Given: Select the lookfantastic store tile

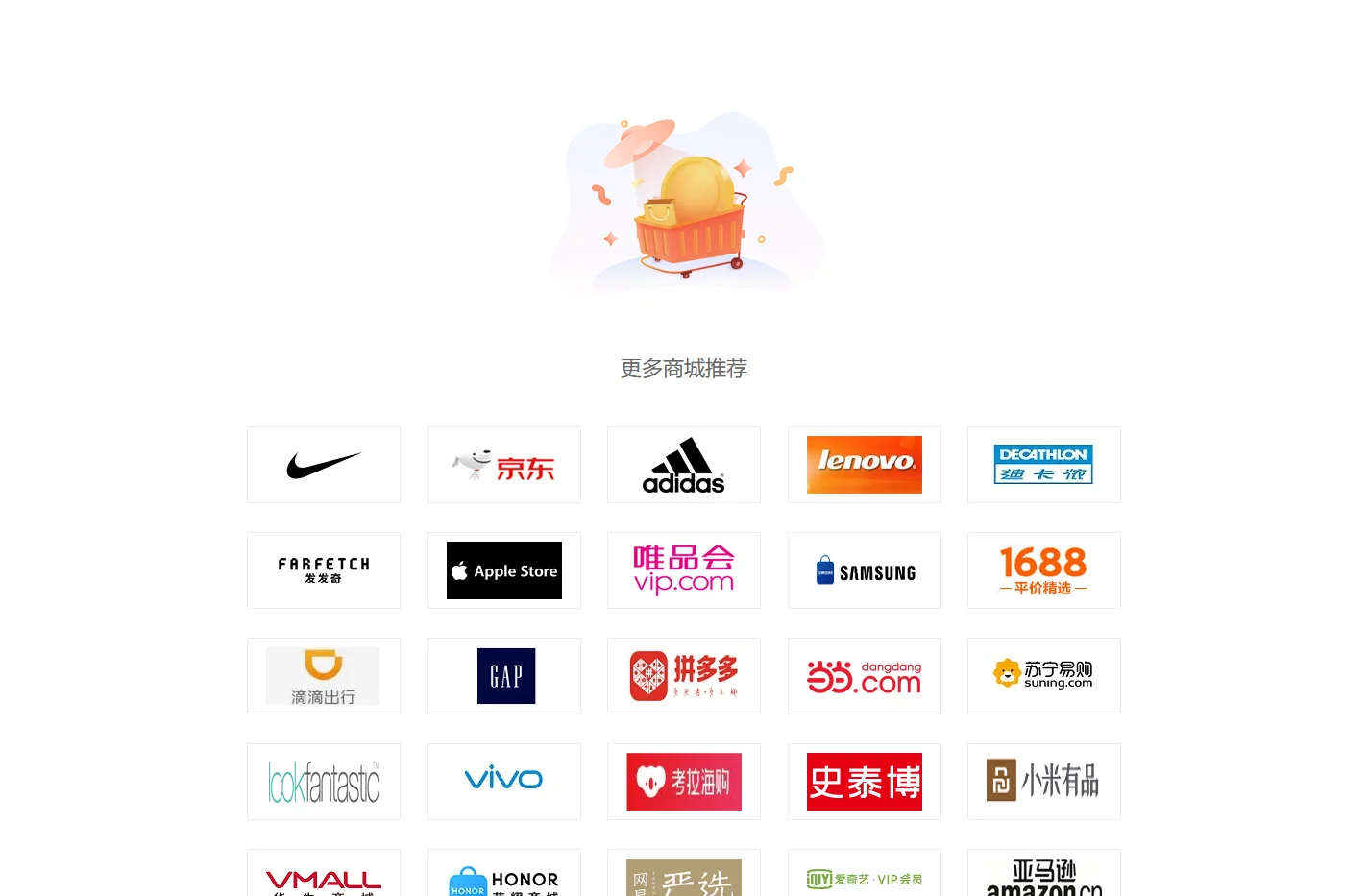Looking at the screenshot, I should click(324, 782).
